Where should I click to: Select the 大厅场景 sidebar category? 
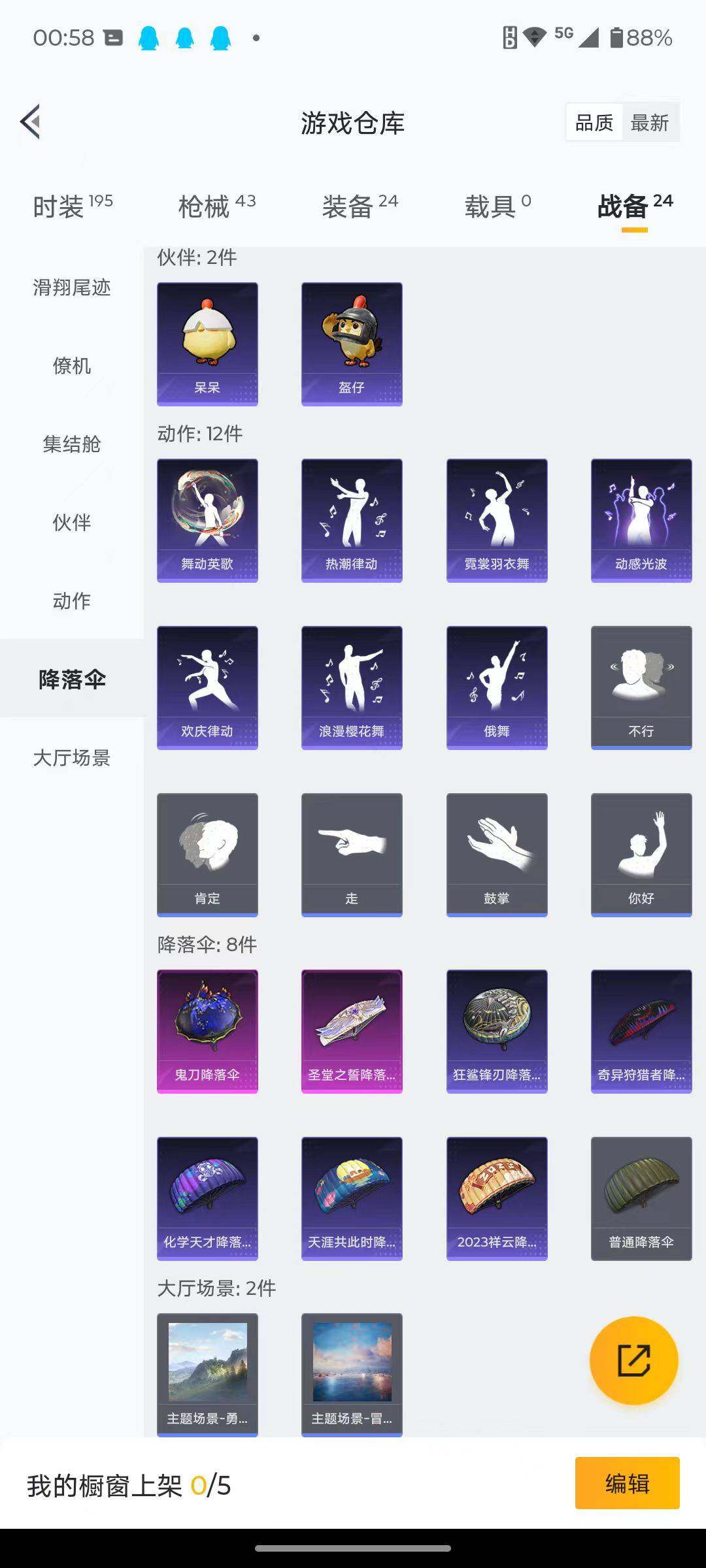coord(71,759)
